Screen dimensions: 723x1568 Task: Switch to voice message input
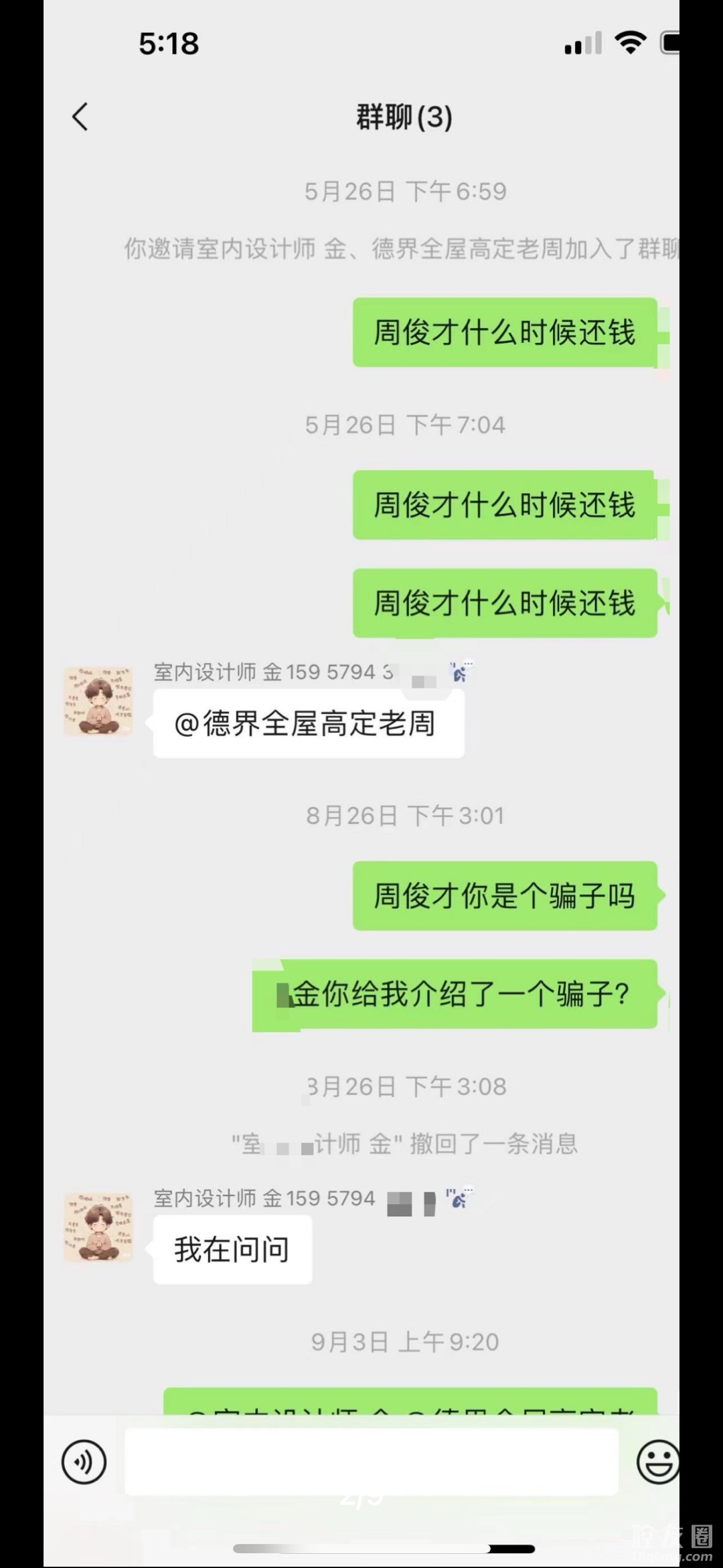pyautogui.click(x=84, y=1461)
